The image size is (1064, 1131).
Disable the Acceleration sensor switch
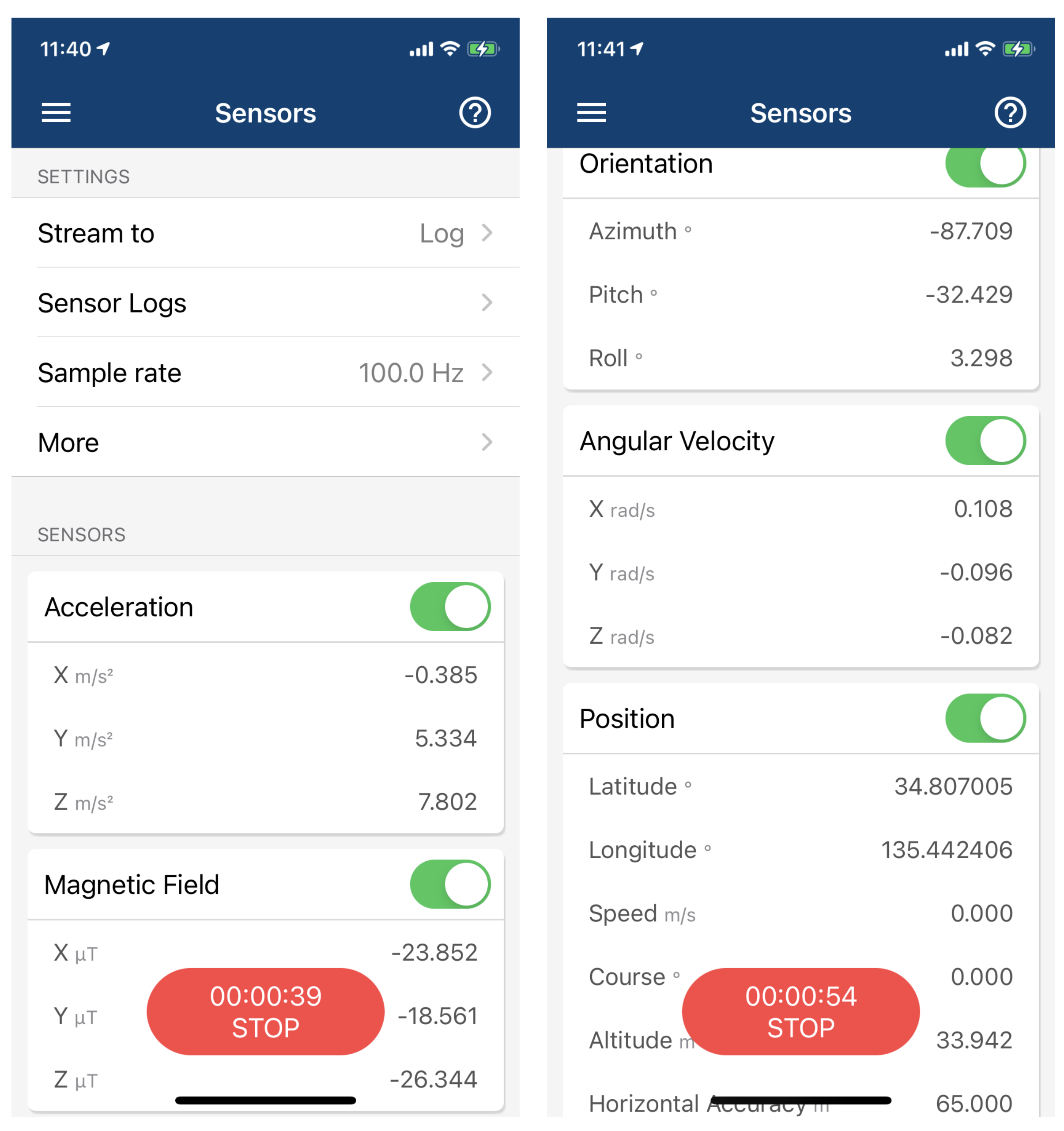click(x=449, y=607)
